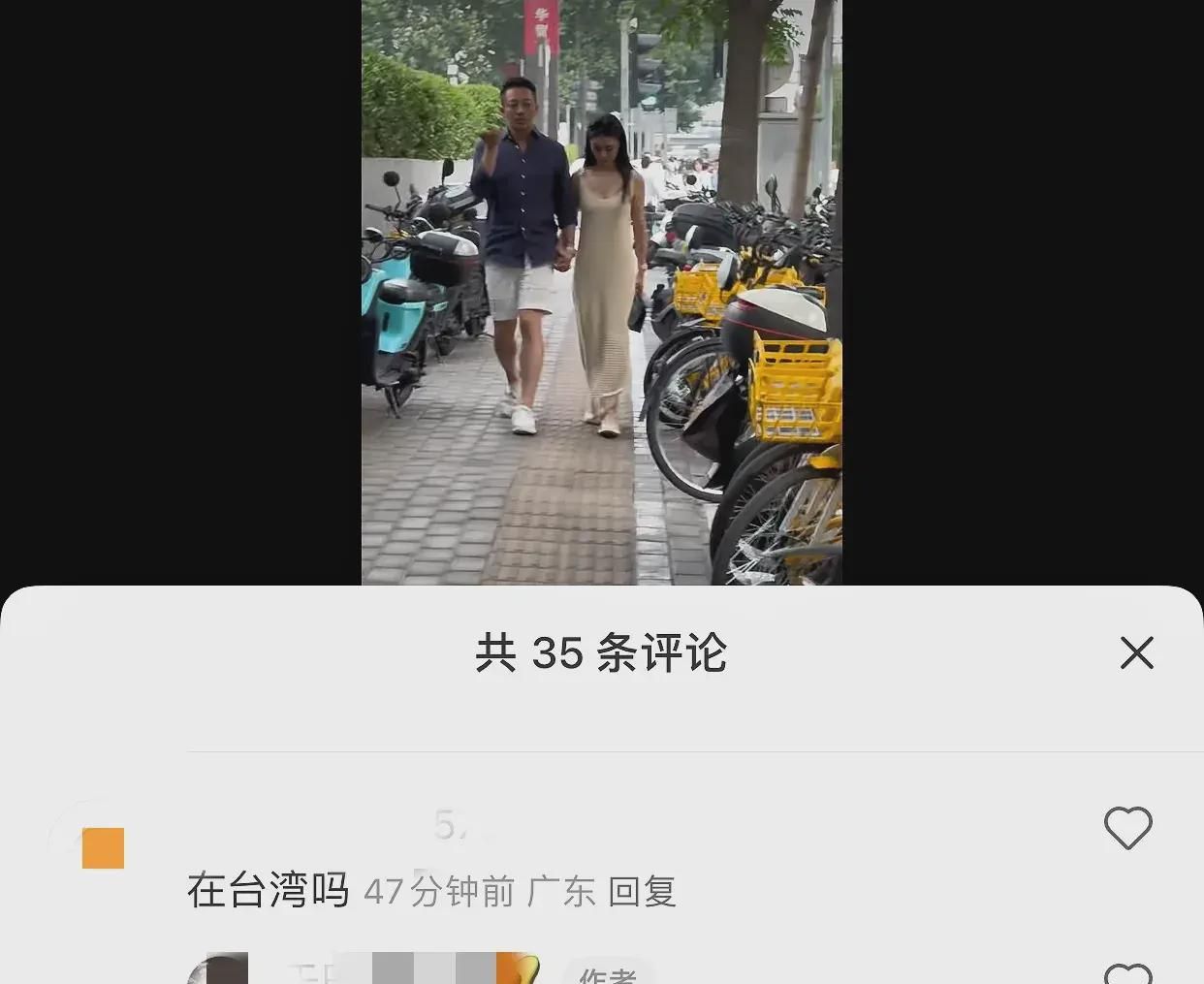Reply to the comment 在台湾吗

pos(642,891)
